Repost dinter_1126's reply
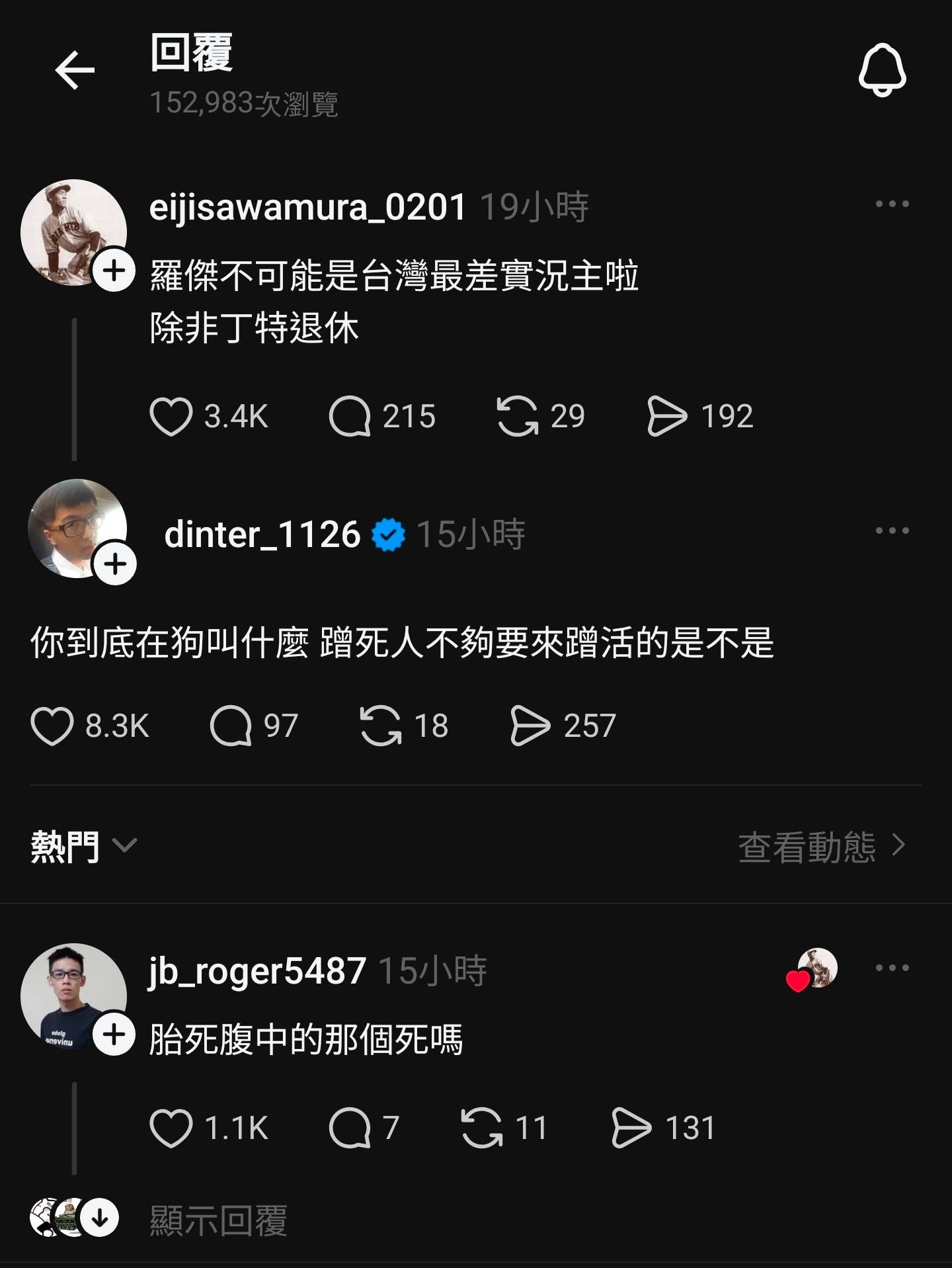 (380, 726)
